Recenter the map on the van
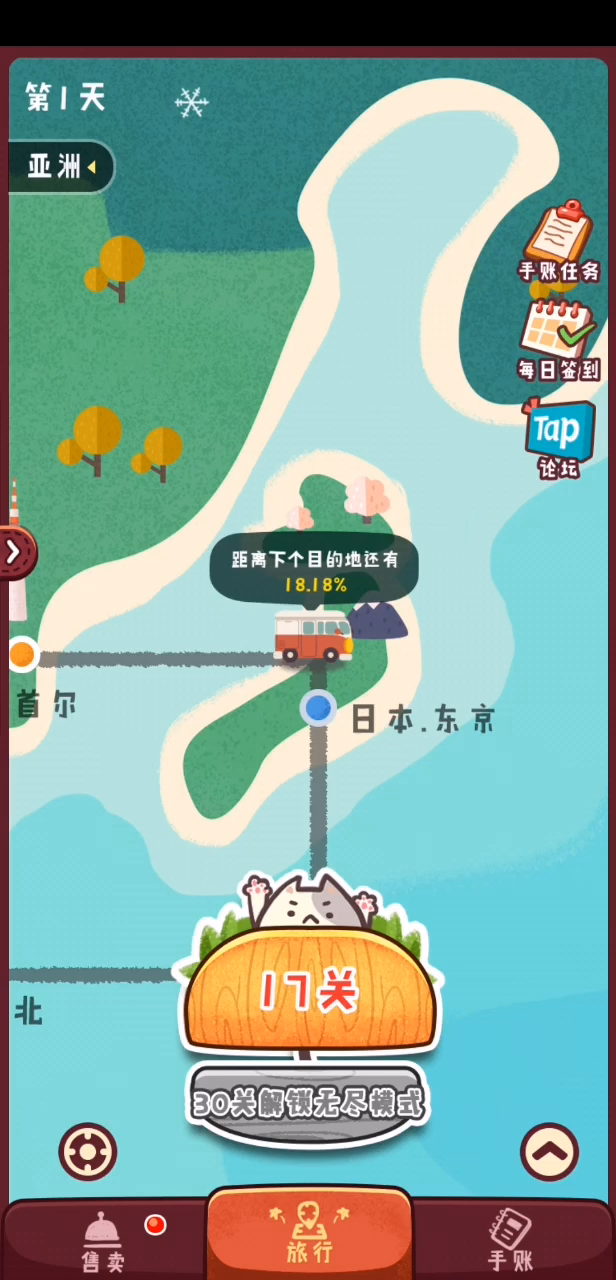Viewport: 616px width, 1280px height. pyautogui.click(x=88, y=1152)
